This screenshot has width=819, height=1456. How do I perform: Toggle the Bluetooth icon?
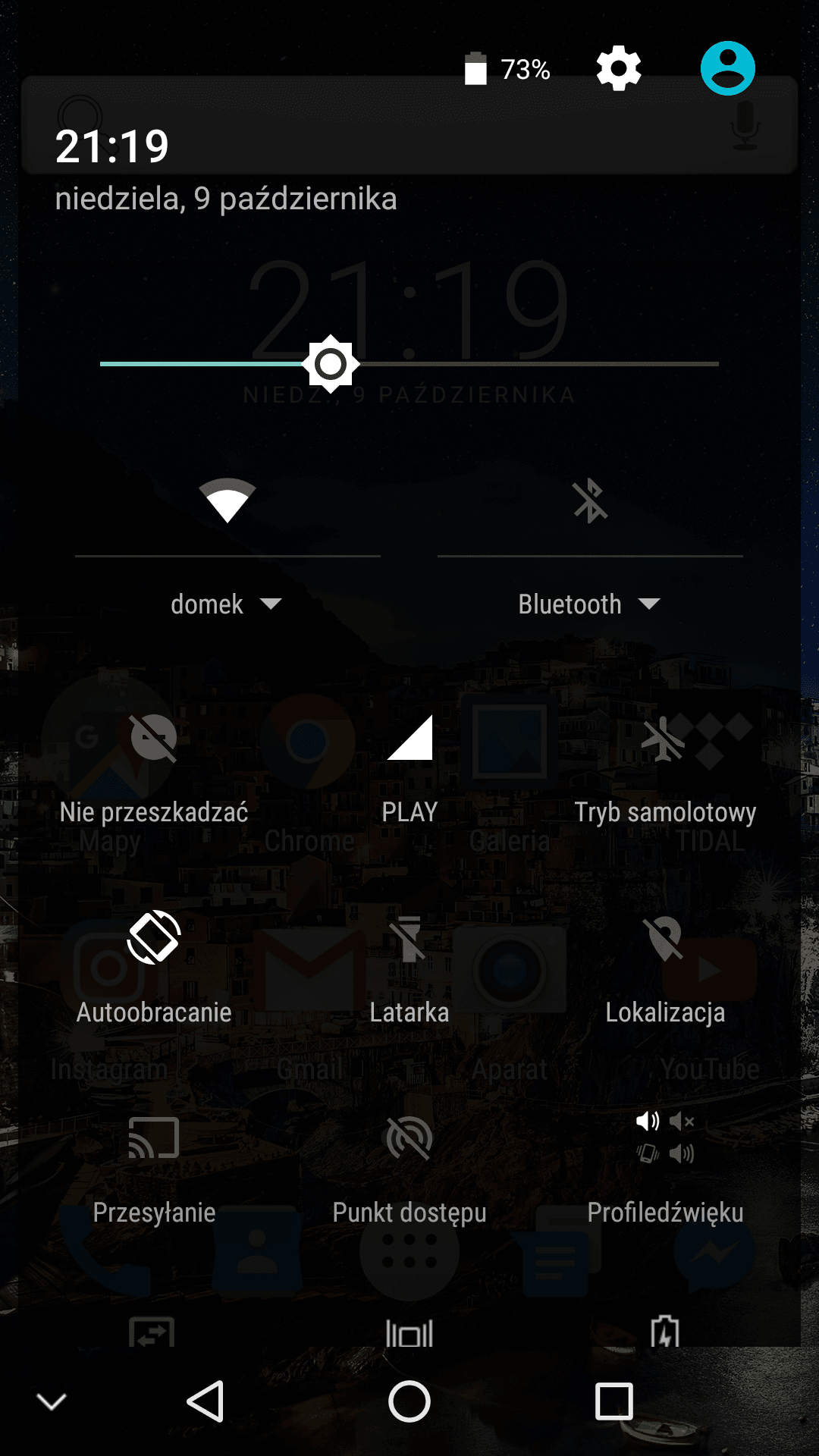coord(590,500)
